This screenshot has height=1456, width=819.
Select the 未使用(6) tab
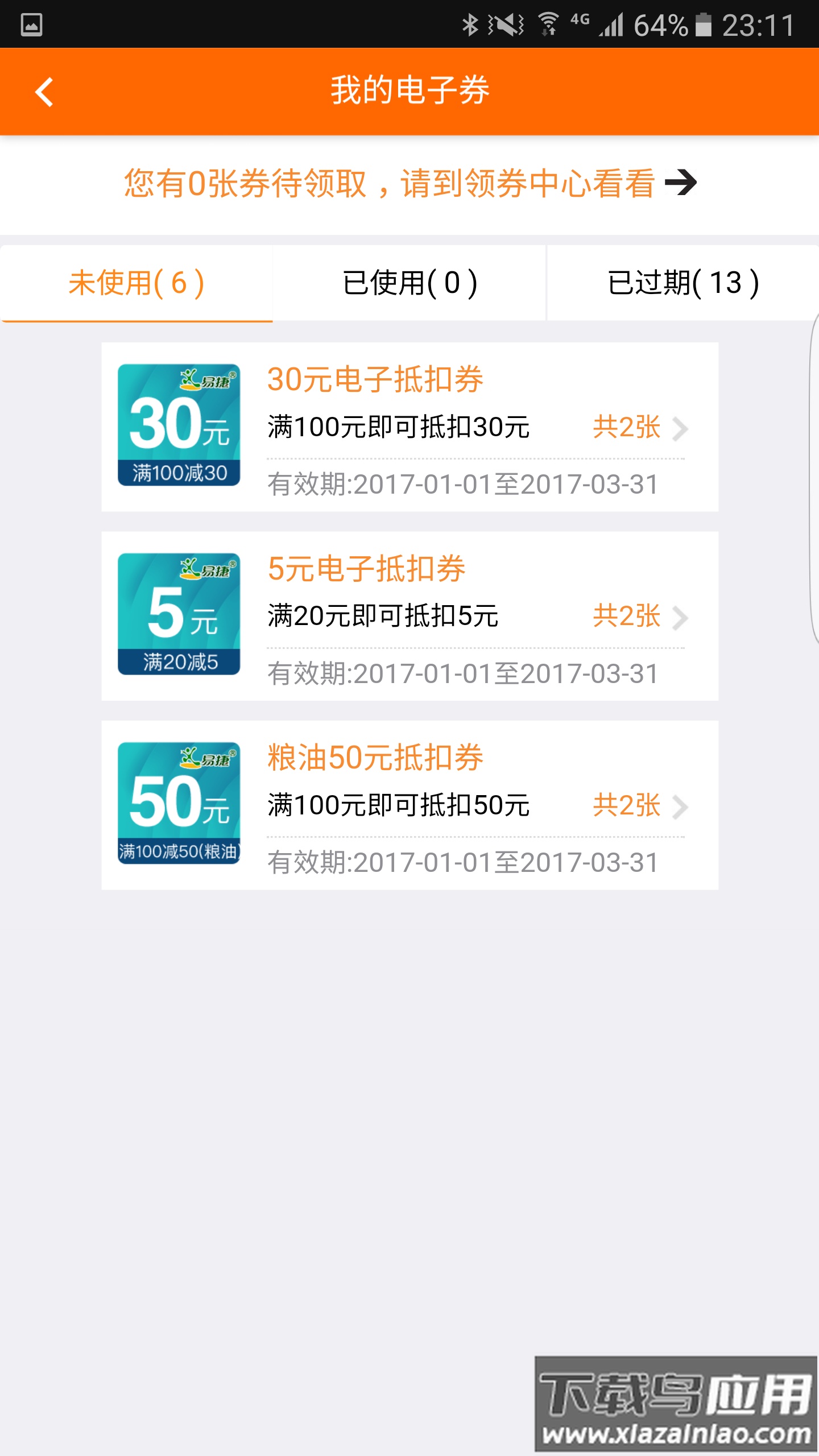(x=136, y=283)
